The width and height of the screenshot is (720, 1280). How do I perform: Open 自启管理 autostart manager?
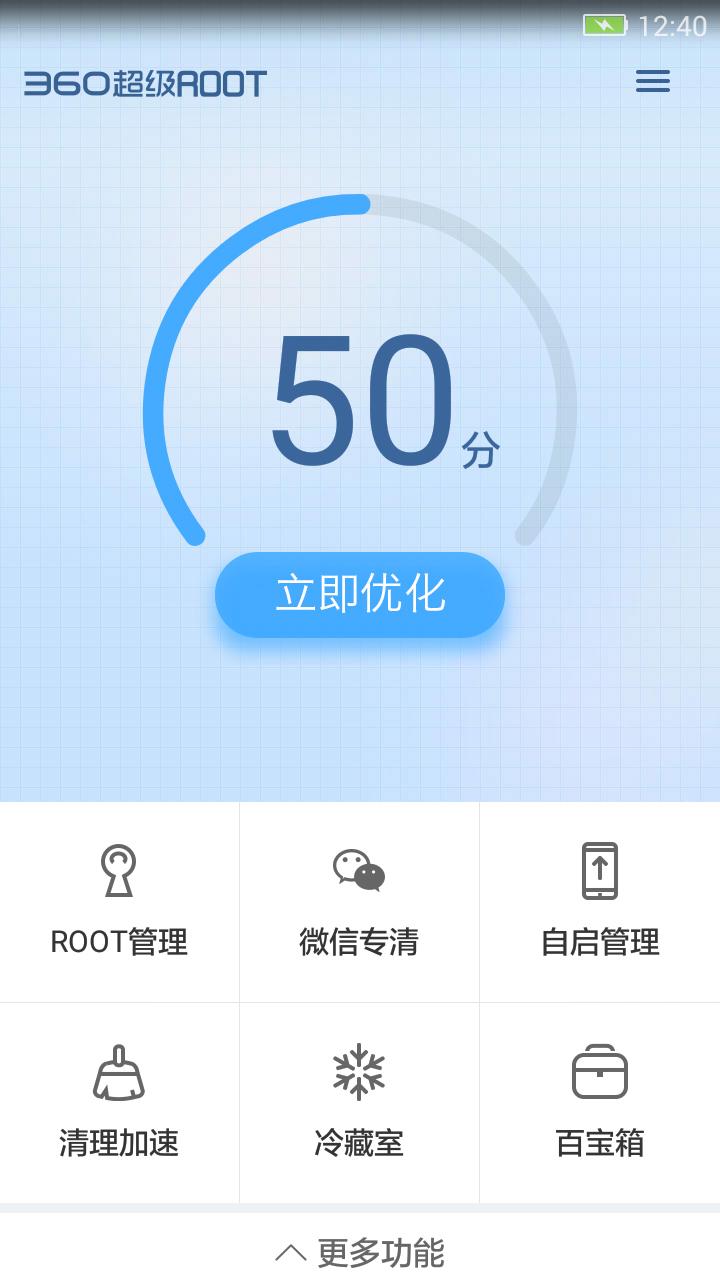(x=600, y=902)
